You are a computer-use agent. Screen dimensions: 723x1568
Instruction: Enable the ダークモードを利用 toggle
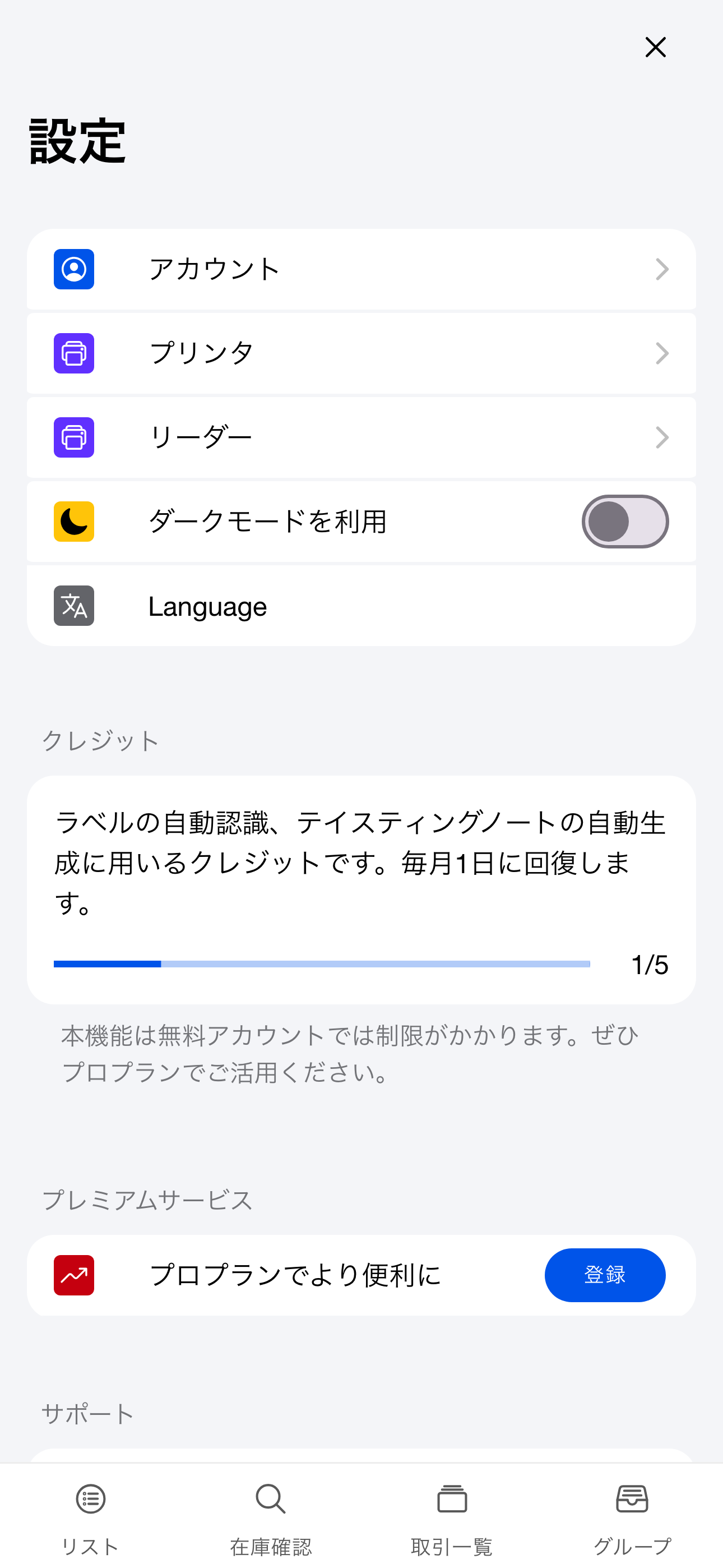(624, 521)
